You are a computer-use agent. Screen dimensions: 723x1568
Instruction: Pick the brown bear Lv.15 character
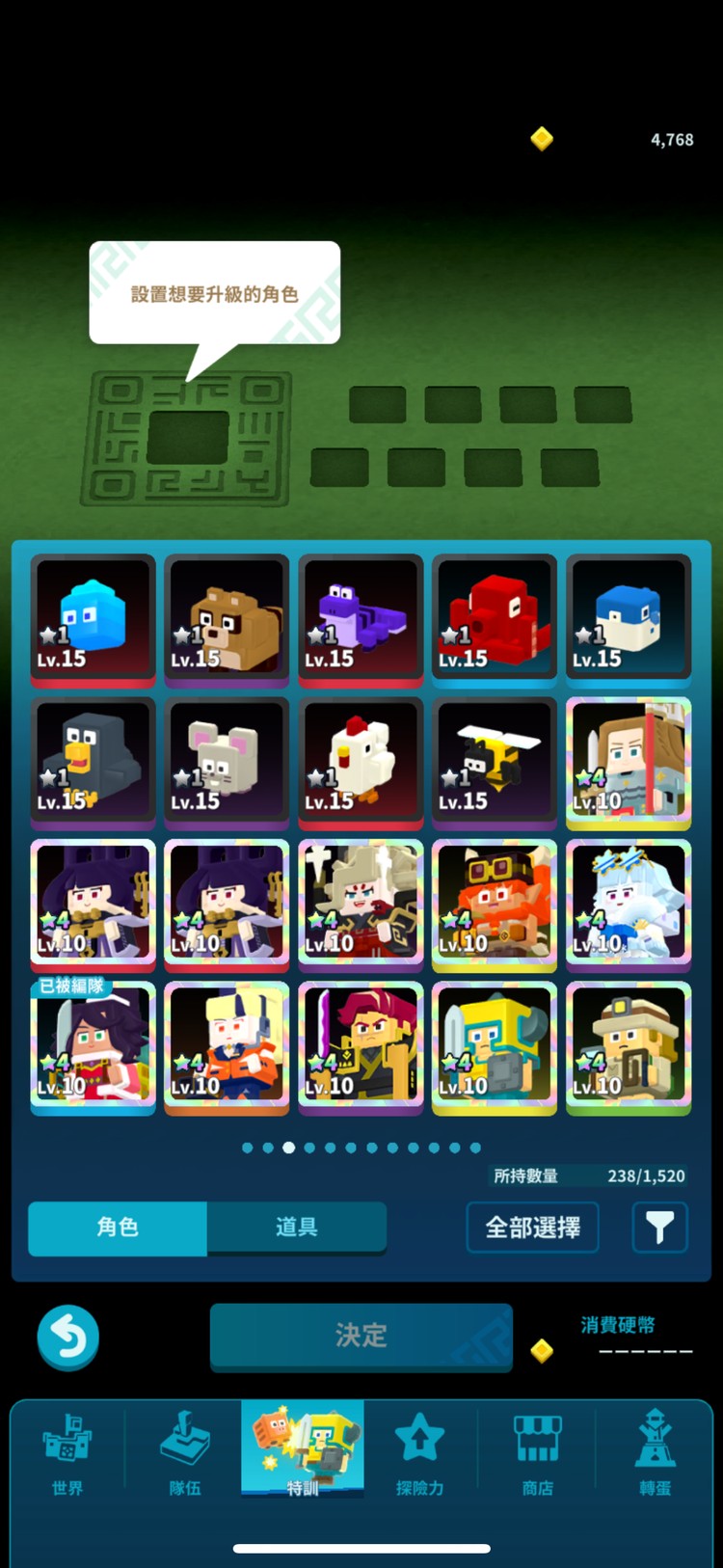227,619
